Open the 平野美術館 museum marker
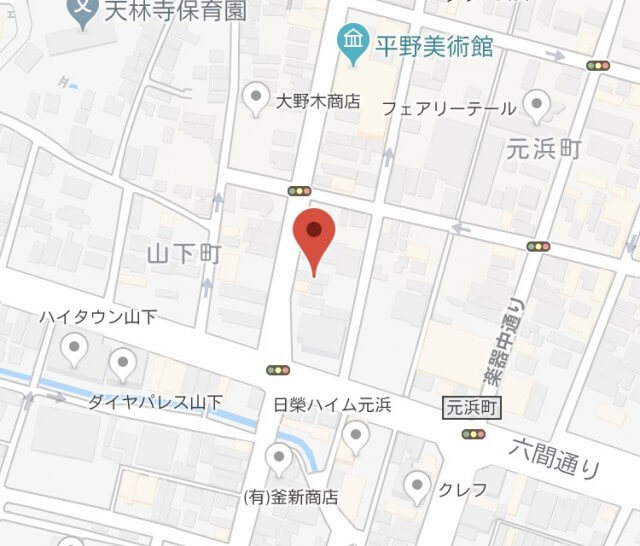640x546 pixels. pos(351,42)
